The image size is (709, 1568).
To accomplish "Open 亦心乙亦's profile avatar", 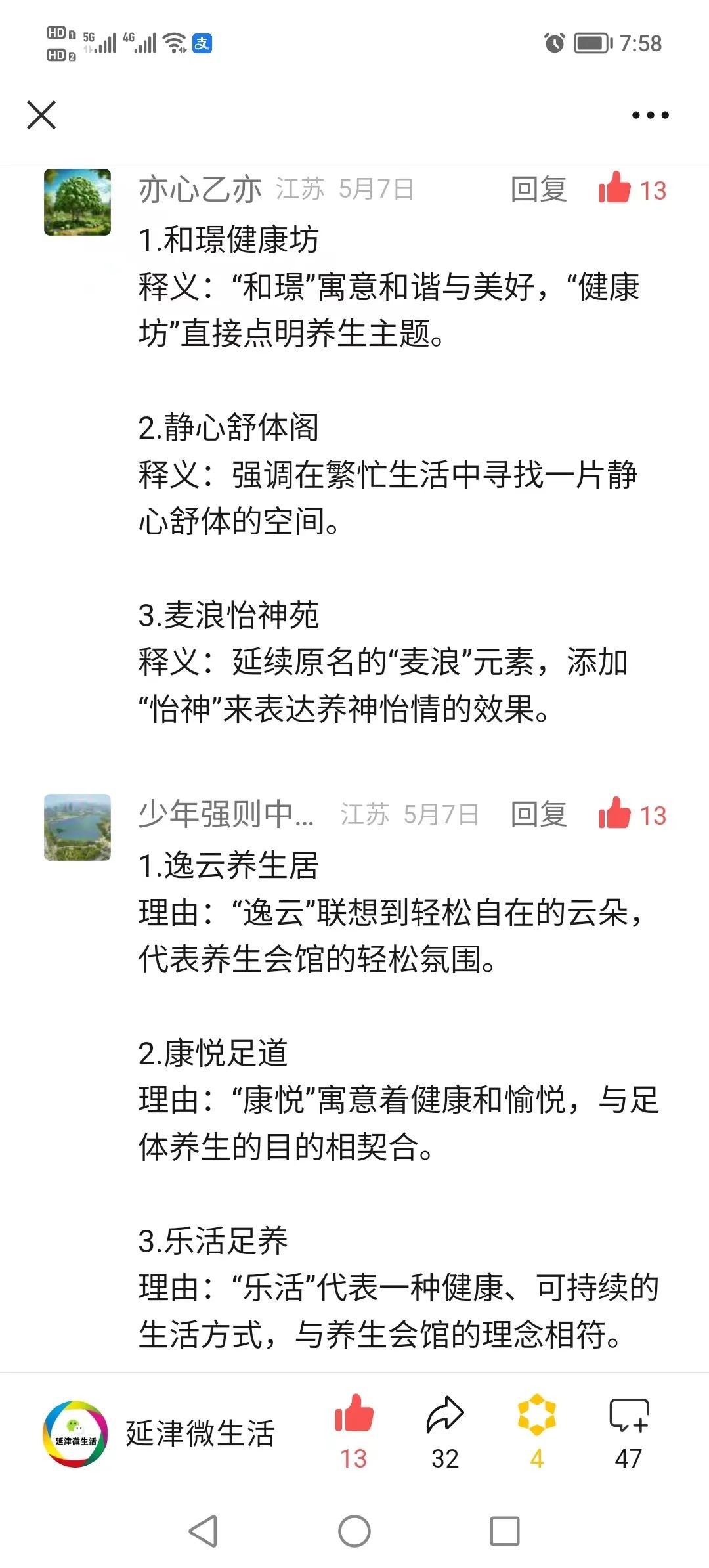I will click(x=77, y=202).
